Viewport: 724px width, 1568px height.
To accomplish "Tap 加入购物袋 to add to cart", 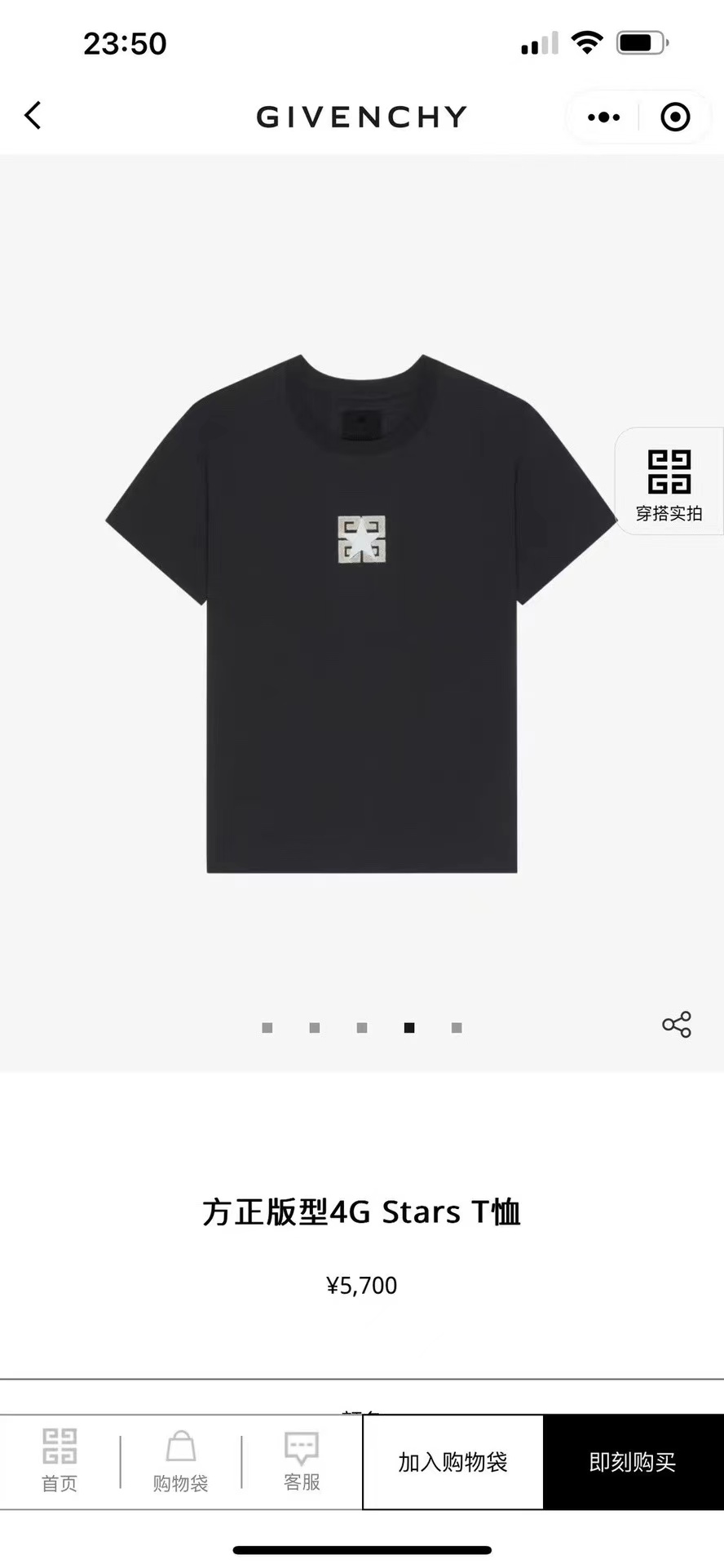I will pyautogui.click(x=452, y=1462).
